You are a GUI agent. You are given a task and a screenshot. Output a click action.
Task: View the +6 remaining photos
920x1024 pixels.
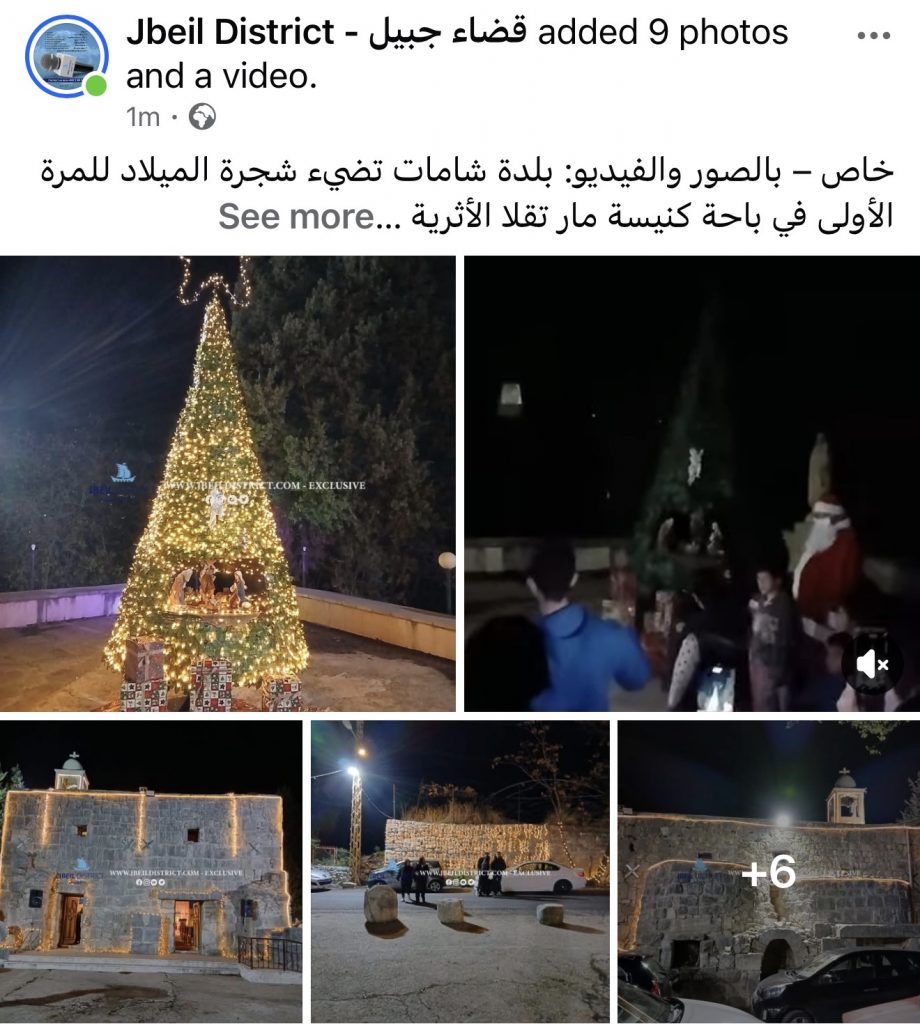tap(768, 871)
